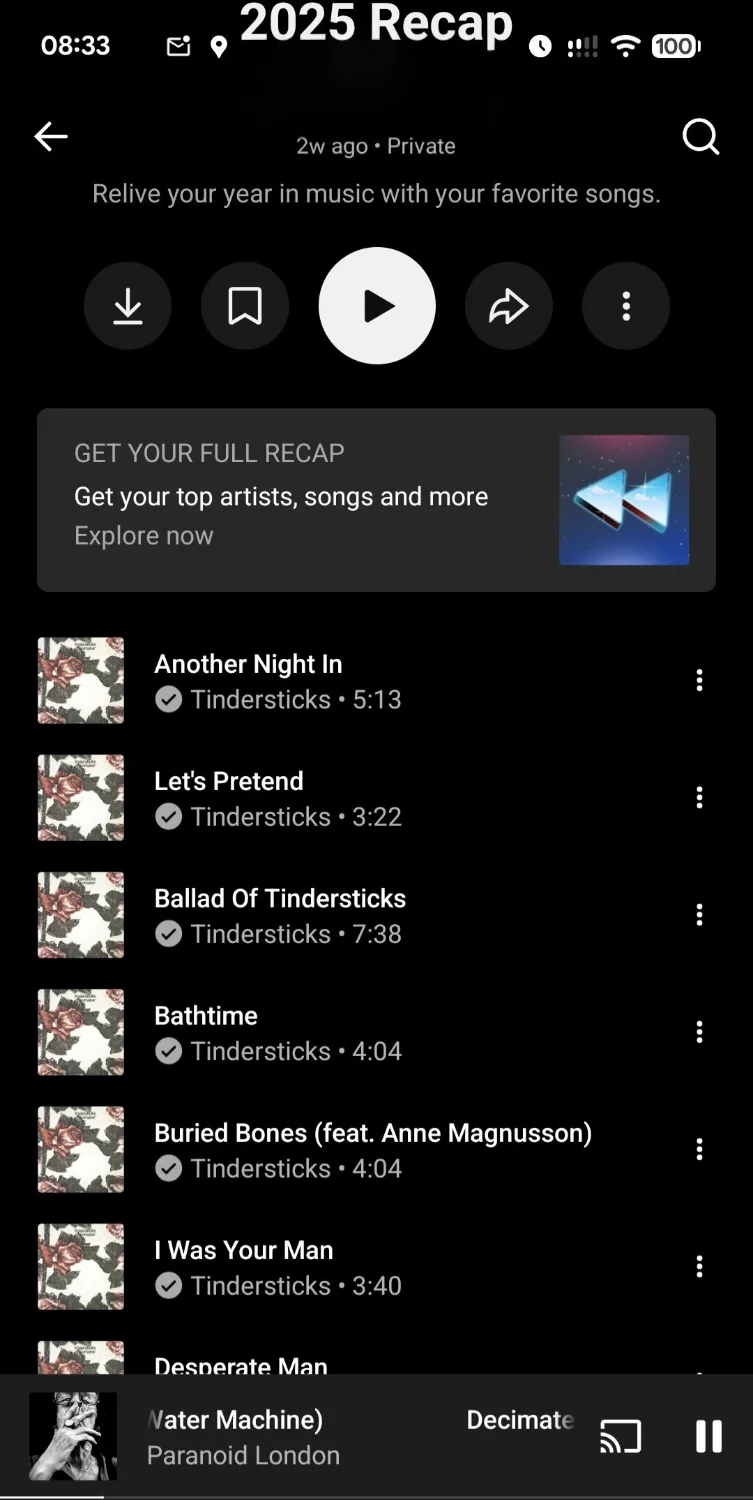Save the playlist to library
753x1500 pixels.
tap(245, 306)
